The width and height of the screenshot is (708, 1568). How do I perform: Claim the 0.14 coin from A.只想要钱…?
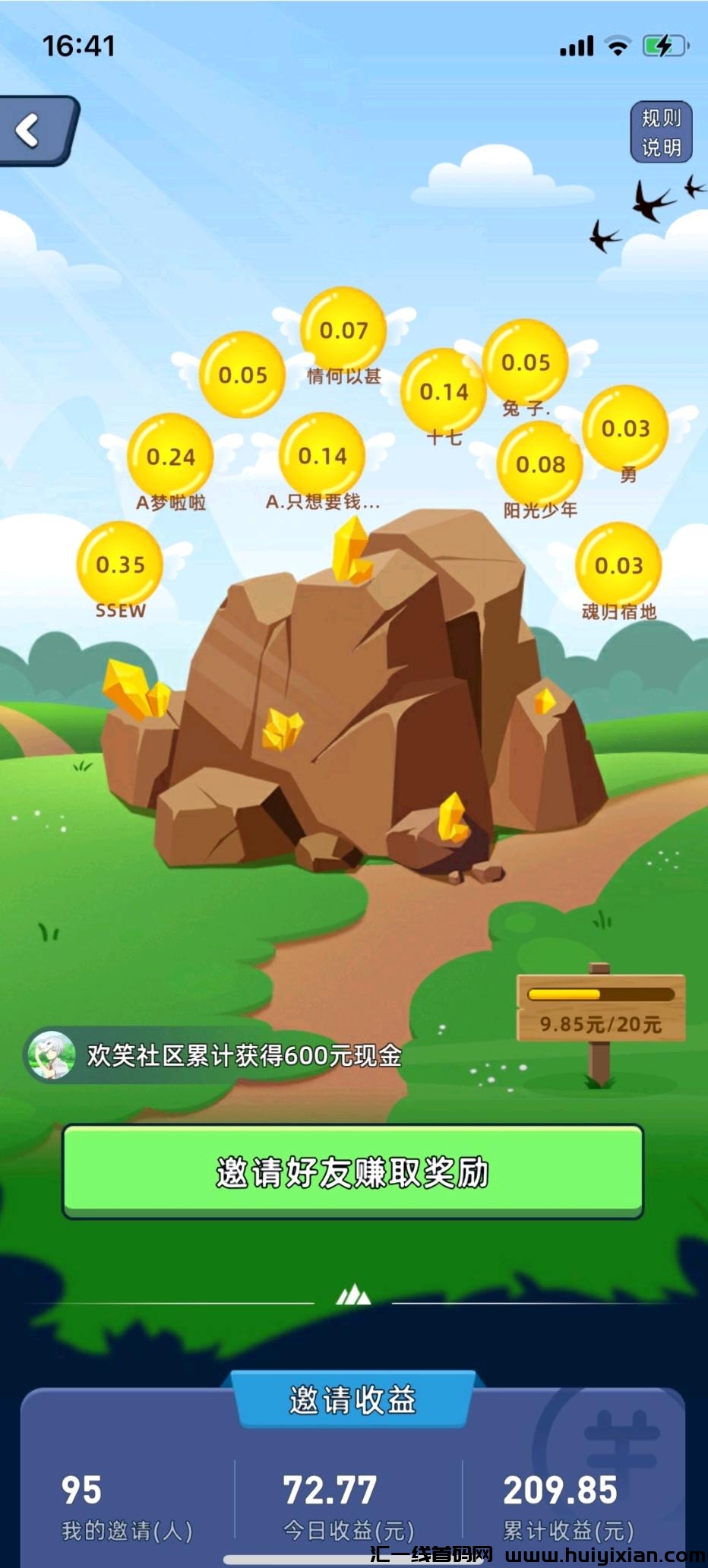click(x=323, y=456)
